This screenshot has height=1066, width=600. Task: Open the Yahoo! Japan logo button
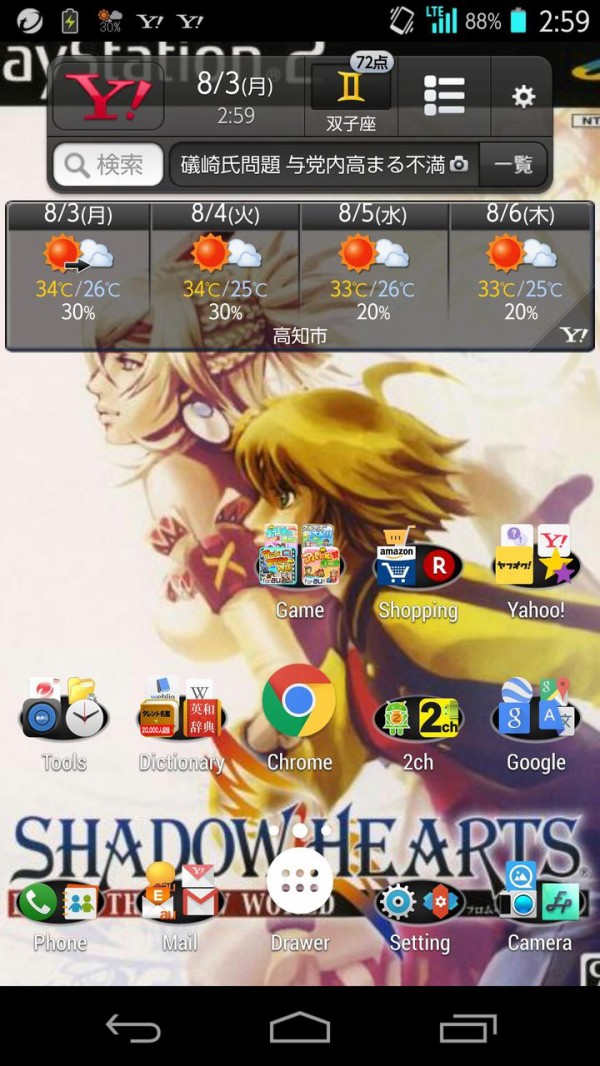108,97
